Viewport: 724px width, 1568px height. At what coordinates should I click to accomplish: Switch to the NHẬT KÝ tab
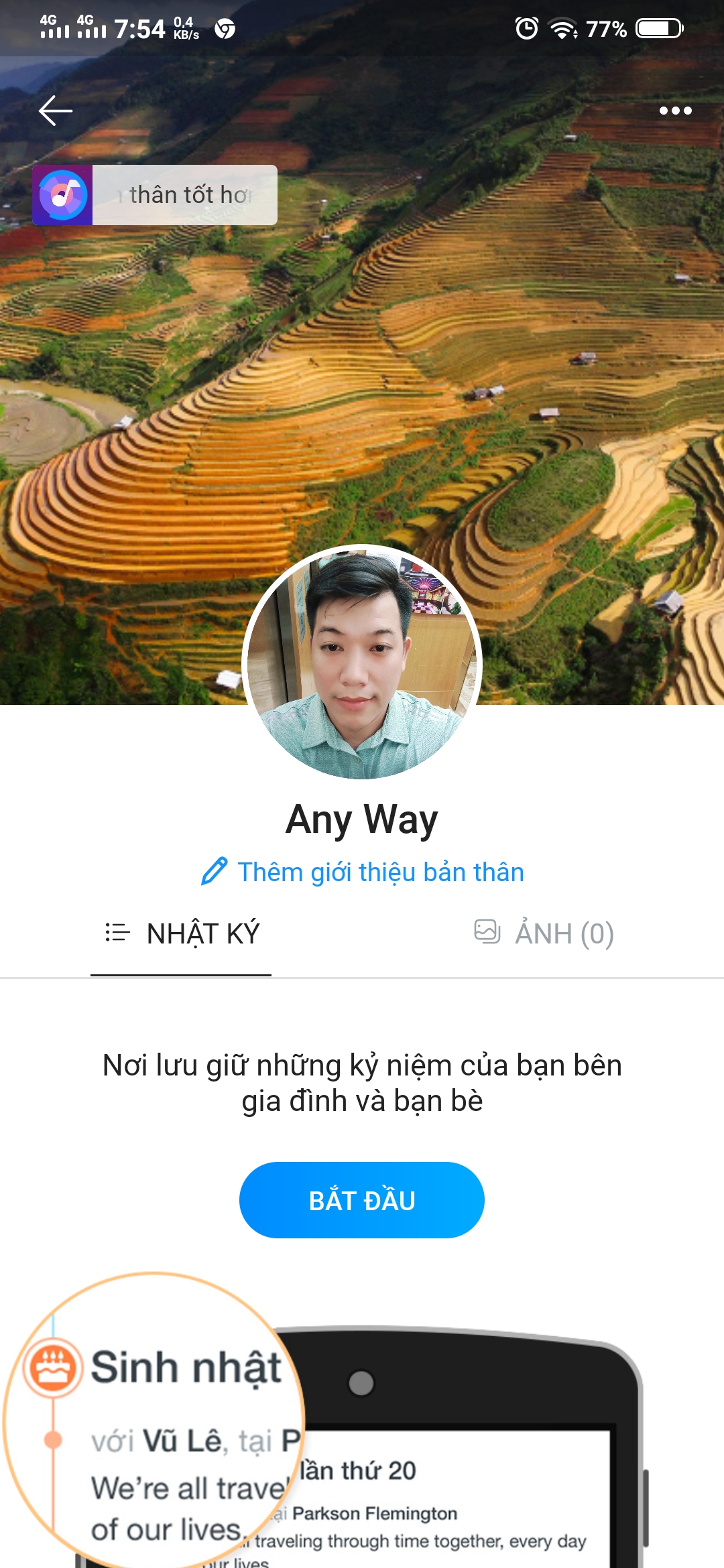pos(181,934)
